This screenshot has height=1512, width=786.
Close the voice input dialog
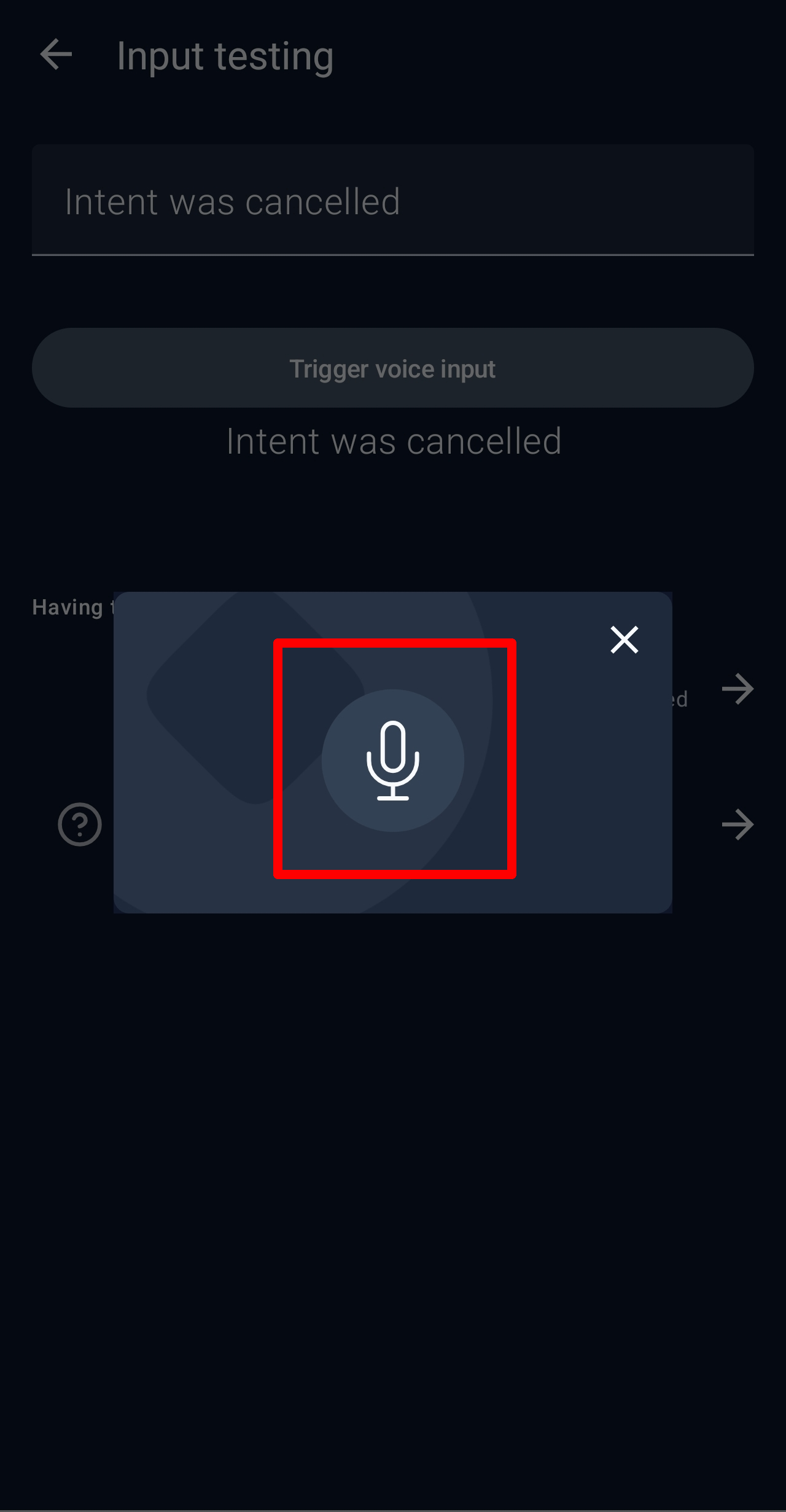tap(624, 640)
